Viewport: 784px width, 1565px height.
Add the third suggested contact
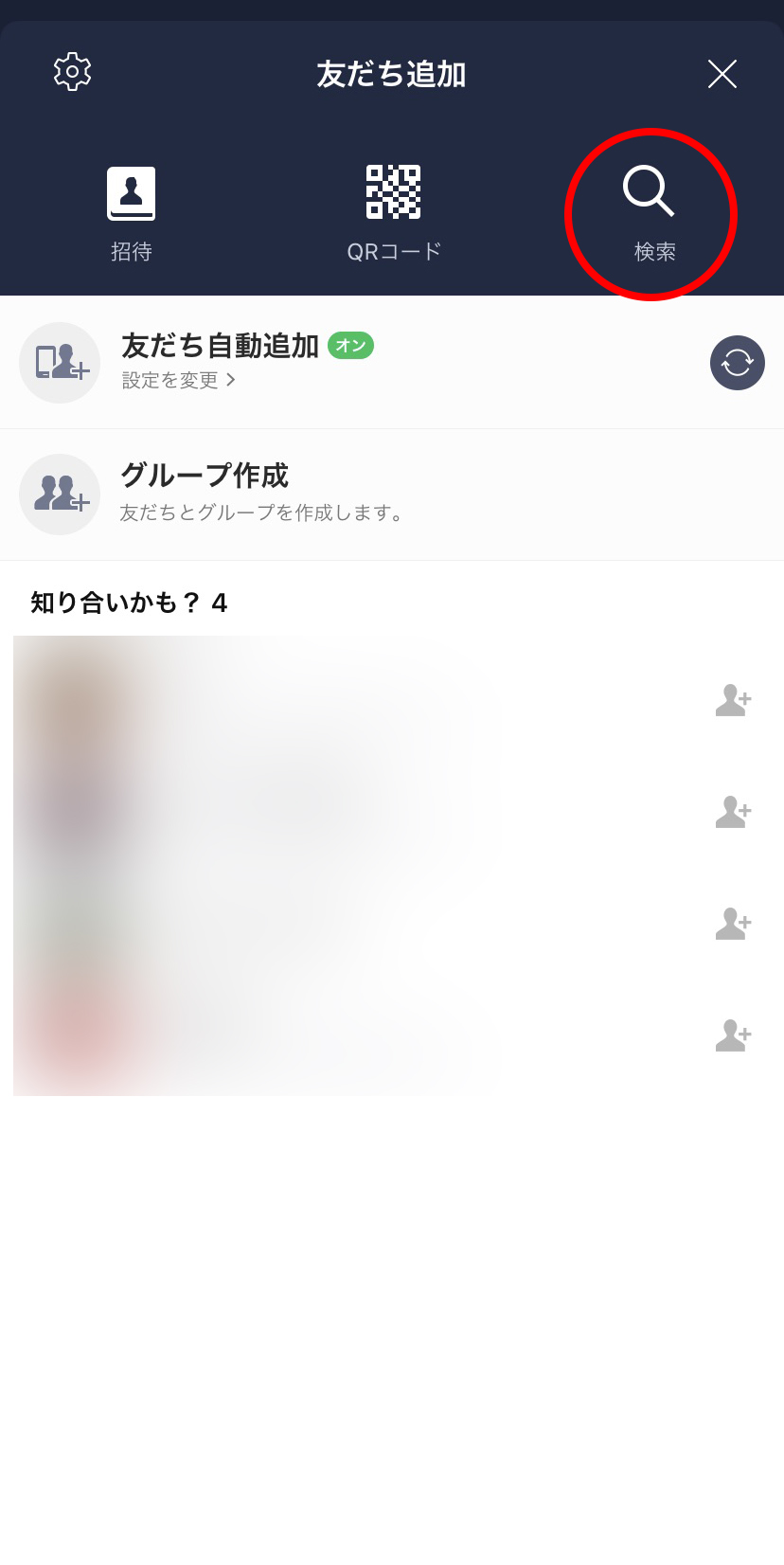734,924
